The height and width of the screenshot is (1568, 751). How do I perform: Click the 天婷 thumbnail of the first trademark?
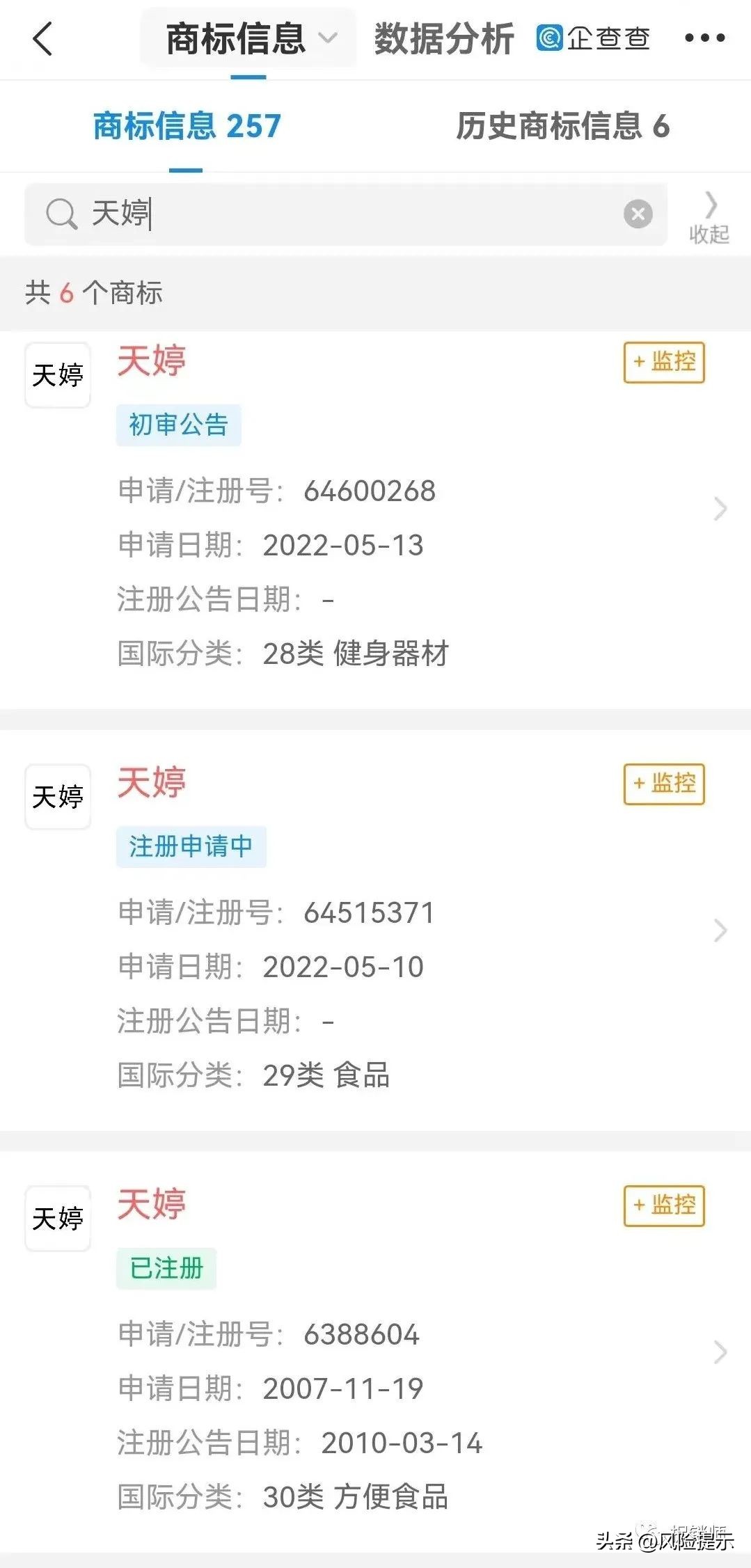tap(58, 375)
